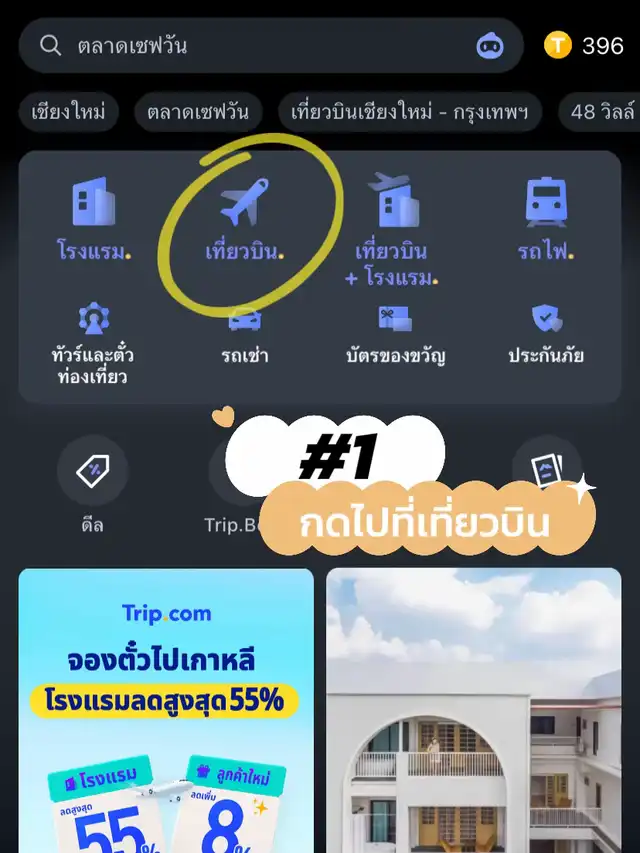
Task: Open the ประกันภัย insurance category
Action: pos(546,335)
